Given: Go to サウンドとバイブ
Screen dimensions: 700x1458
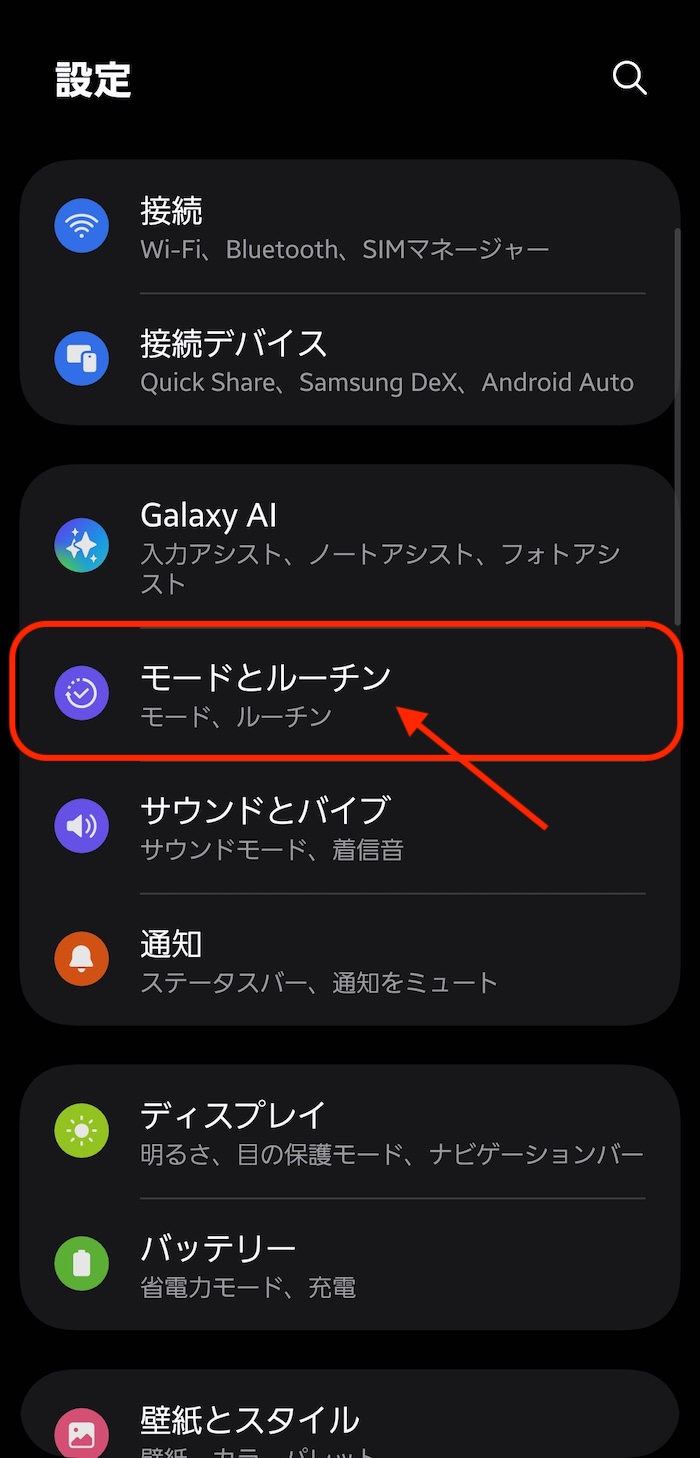Looking at the screenshot, I should click(x=345, y=827).
